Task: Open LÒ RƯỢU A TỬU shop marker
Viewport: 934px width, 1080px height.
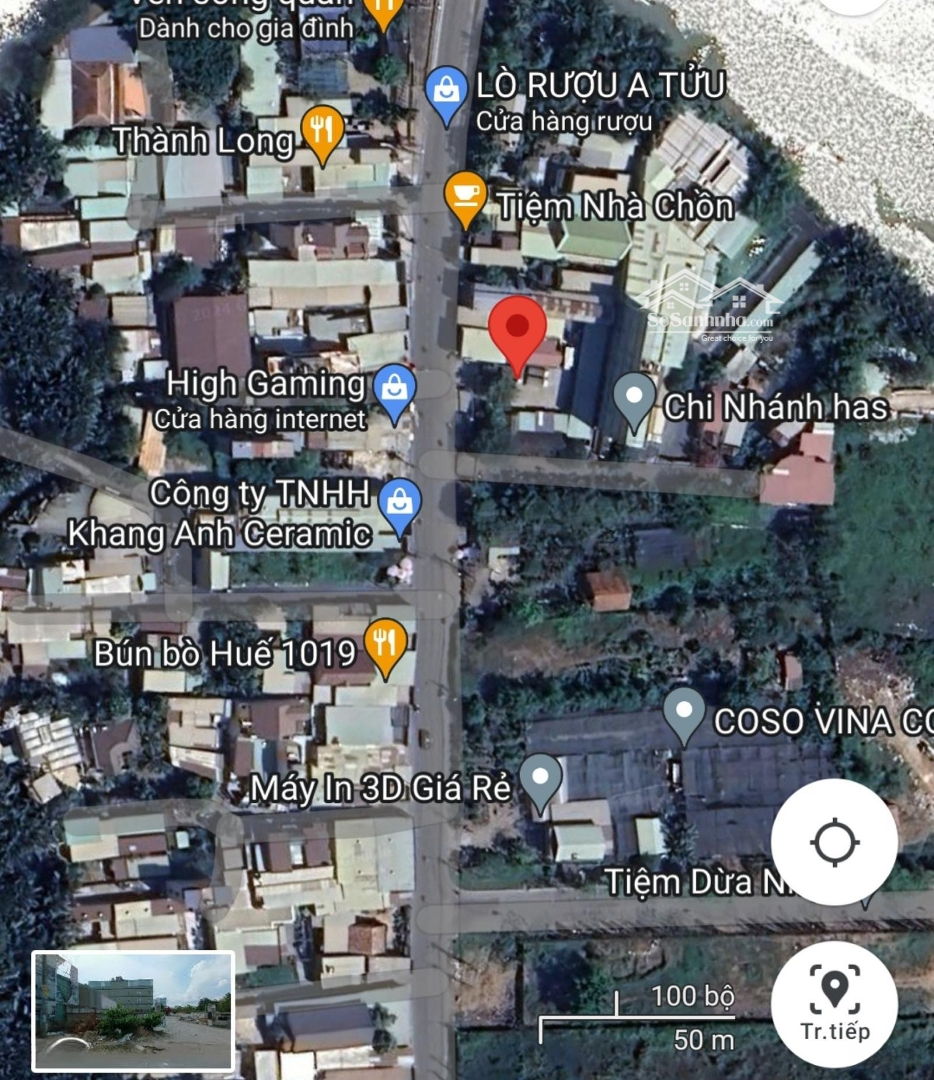Action: click(x=446, y=90)
